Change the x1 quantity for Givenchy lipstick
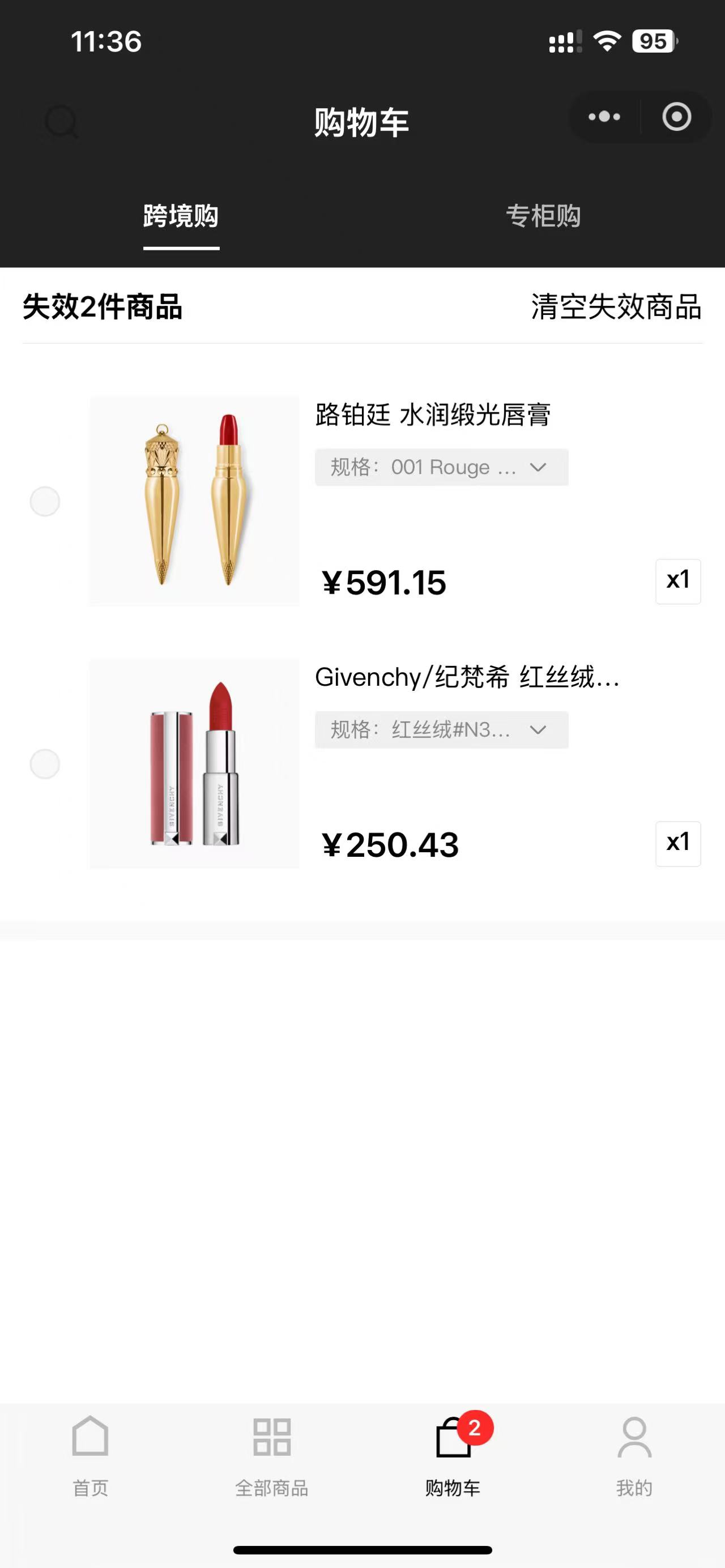Viewport: 725px width, 1568px height. (x=677, y=844)
